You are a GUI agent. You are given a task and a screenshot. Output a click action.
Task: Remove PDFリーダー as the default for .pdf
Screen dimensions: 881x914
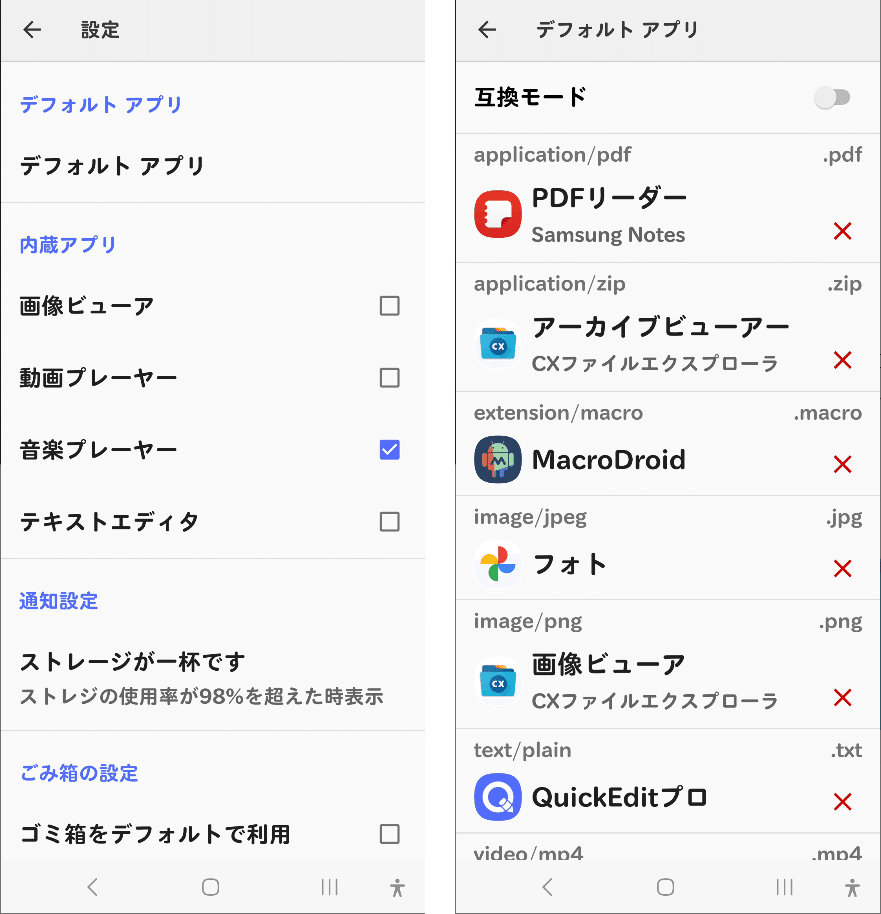(842, 232)
